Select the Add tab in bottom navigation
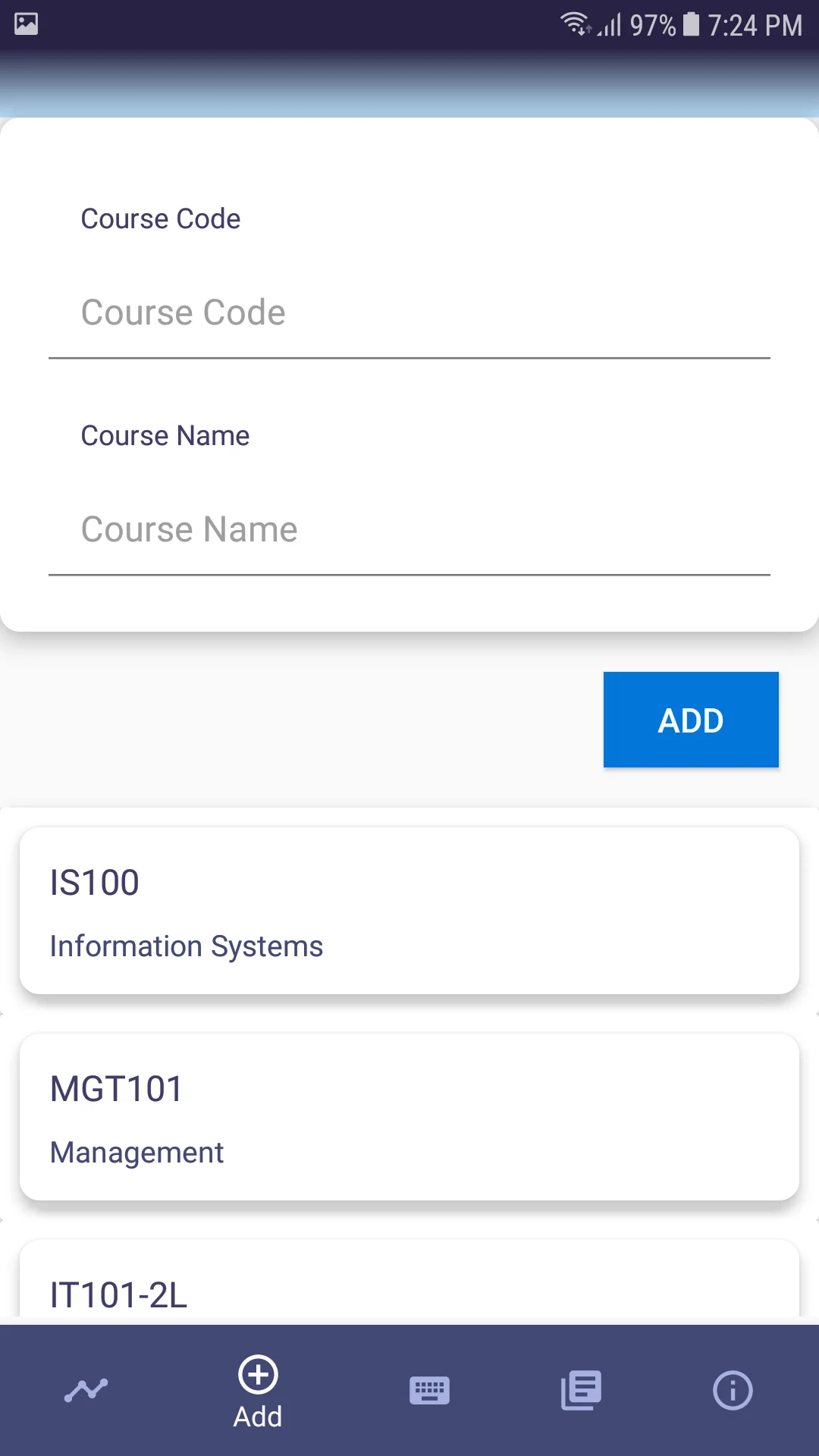 [x=258, y=1390]
